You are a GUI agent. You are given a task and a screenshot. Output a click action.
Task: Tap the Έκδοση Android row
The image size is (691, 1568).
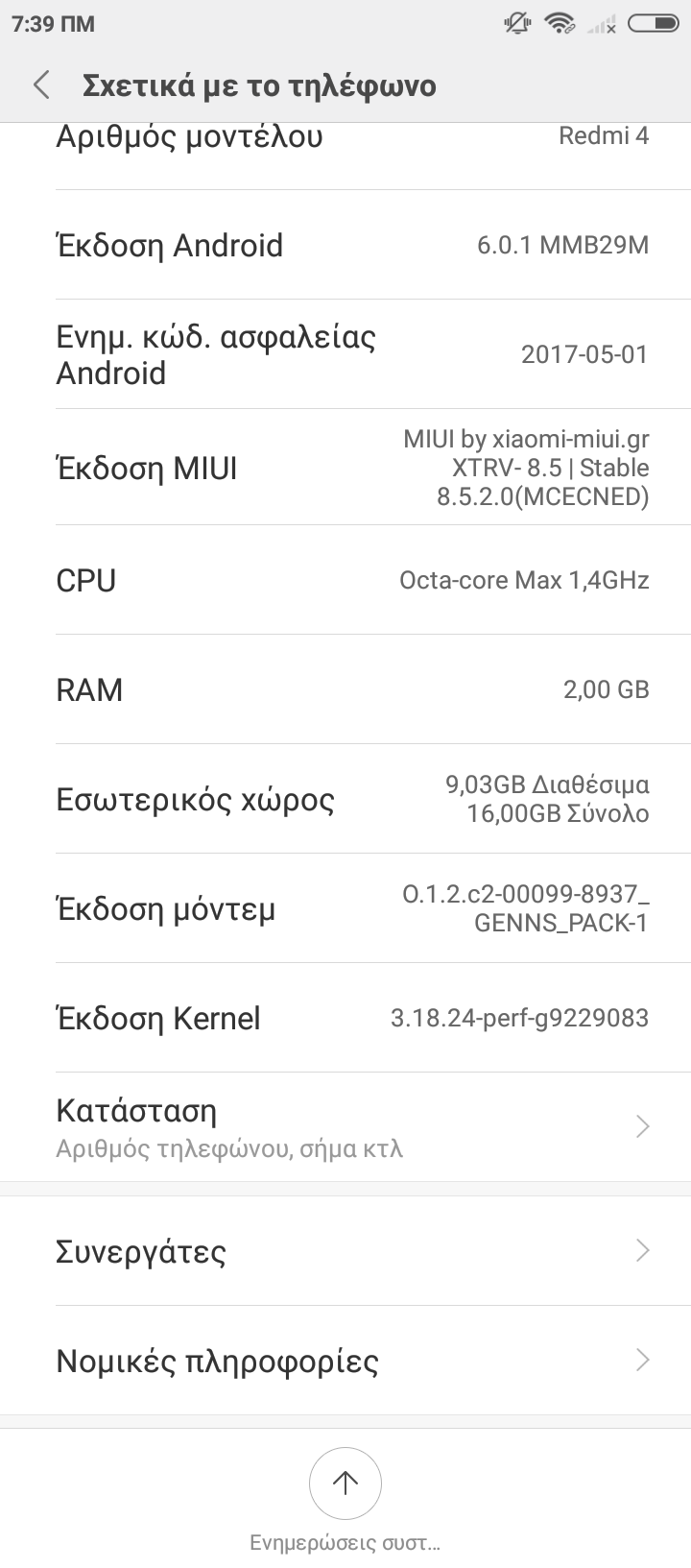coord(345,246)
